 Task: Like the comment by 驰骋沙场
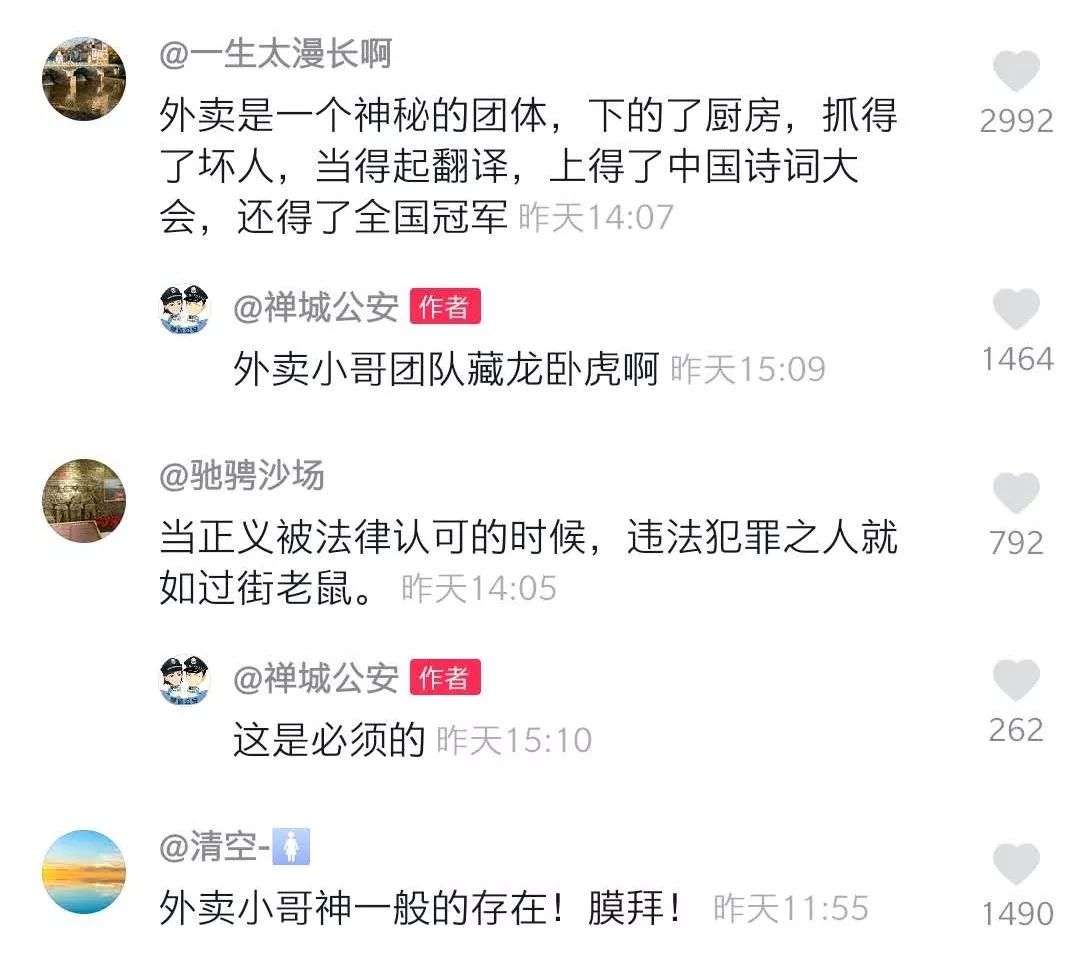(x=1016, y=493)
